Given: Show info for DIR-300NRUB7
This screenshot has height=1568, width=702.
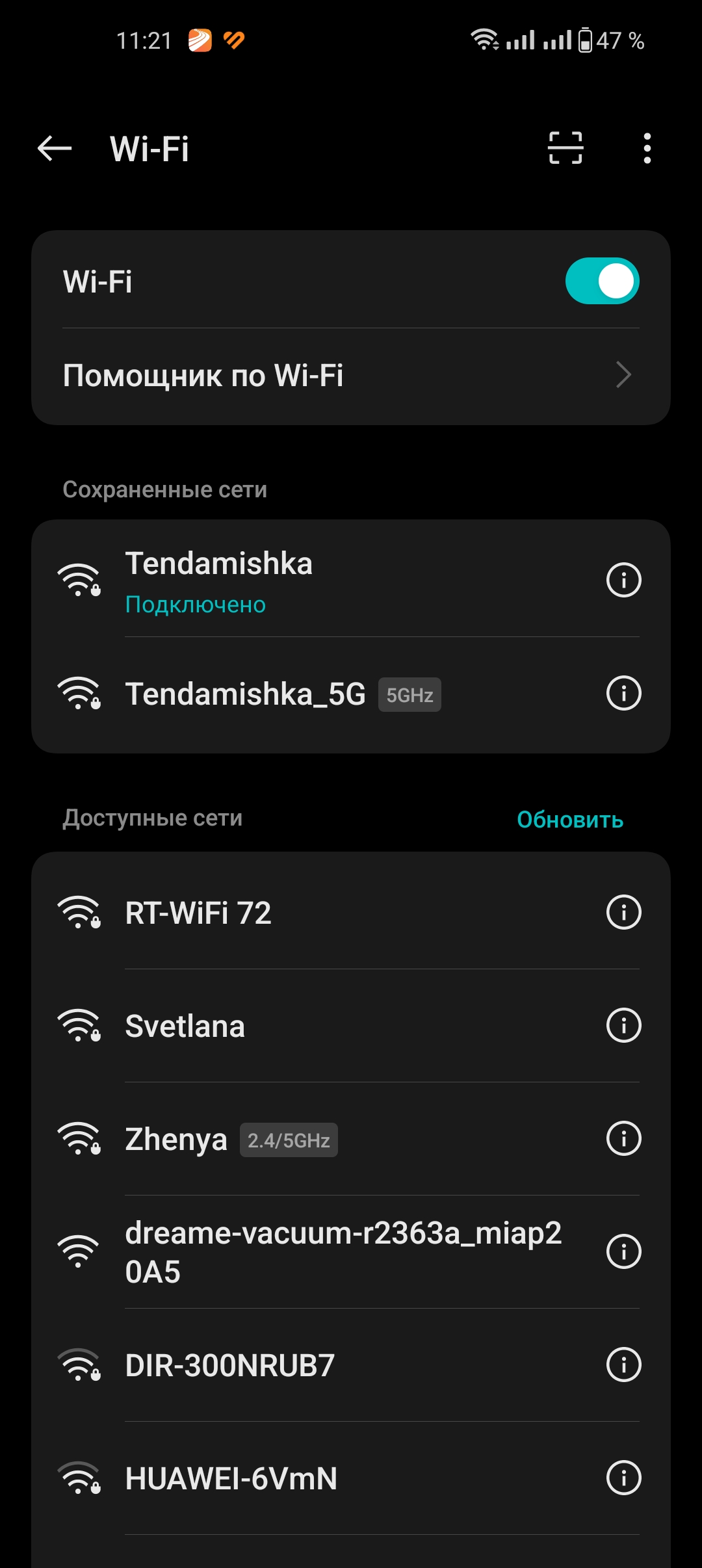Looking at the screenshot, I should (623, 1365).
